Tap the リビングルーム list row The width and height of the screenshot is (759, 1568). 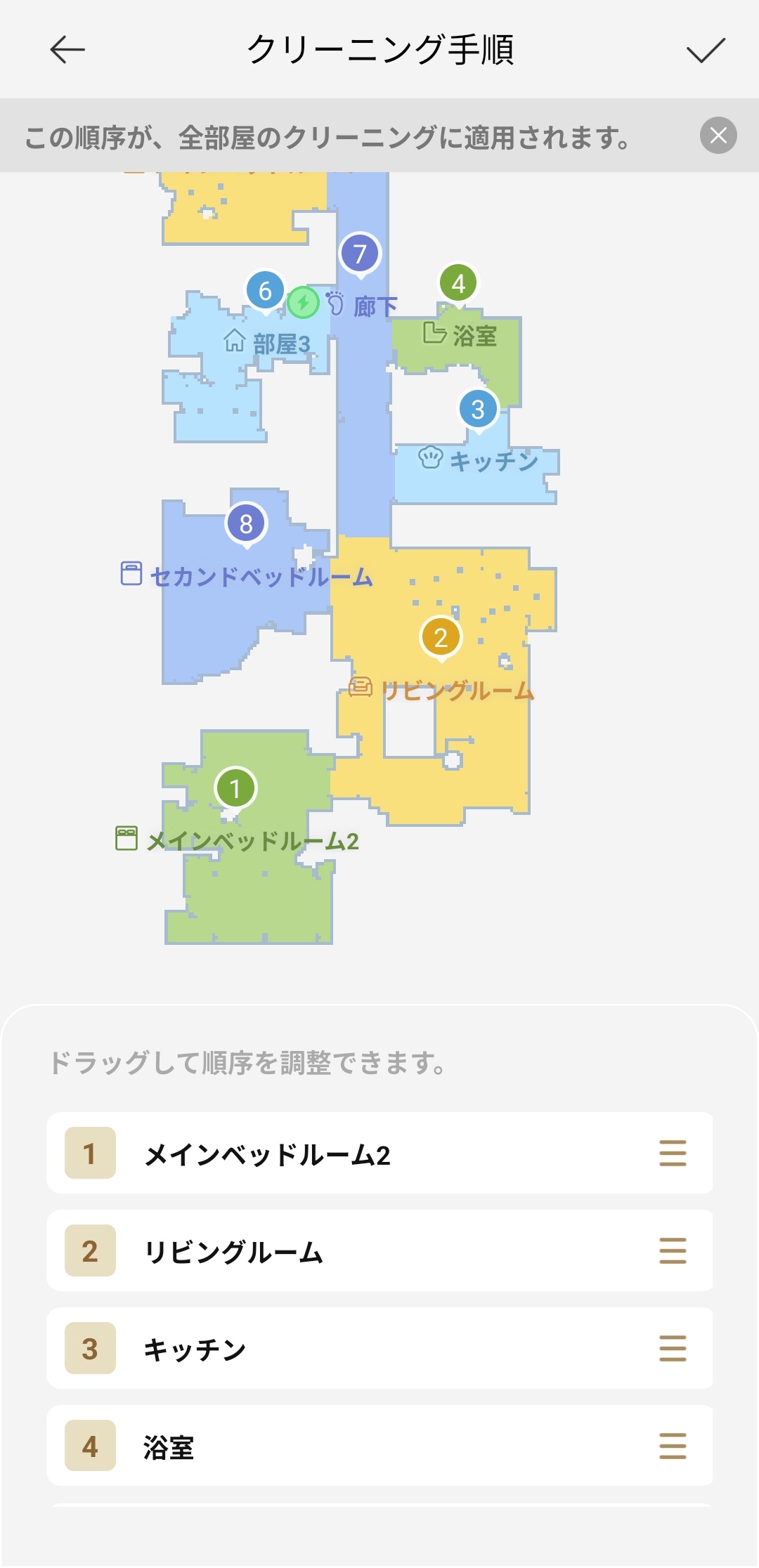379,1251
